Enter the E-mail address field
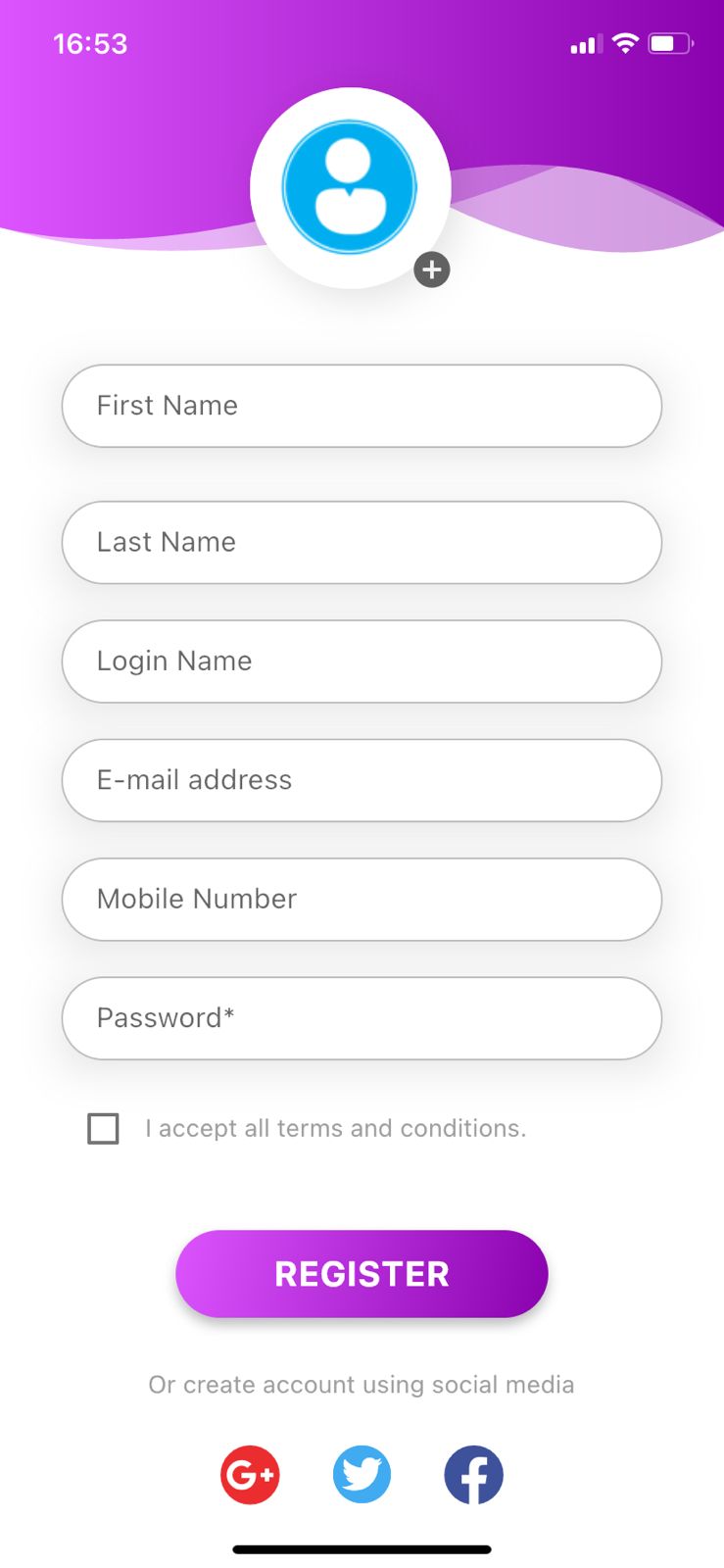724x1568 pixels. [x=362, y=780]
